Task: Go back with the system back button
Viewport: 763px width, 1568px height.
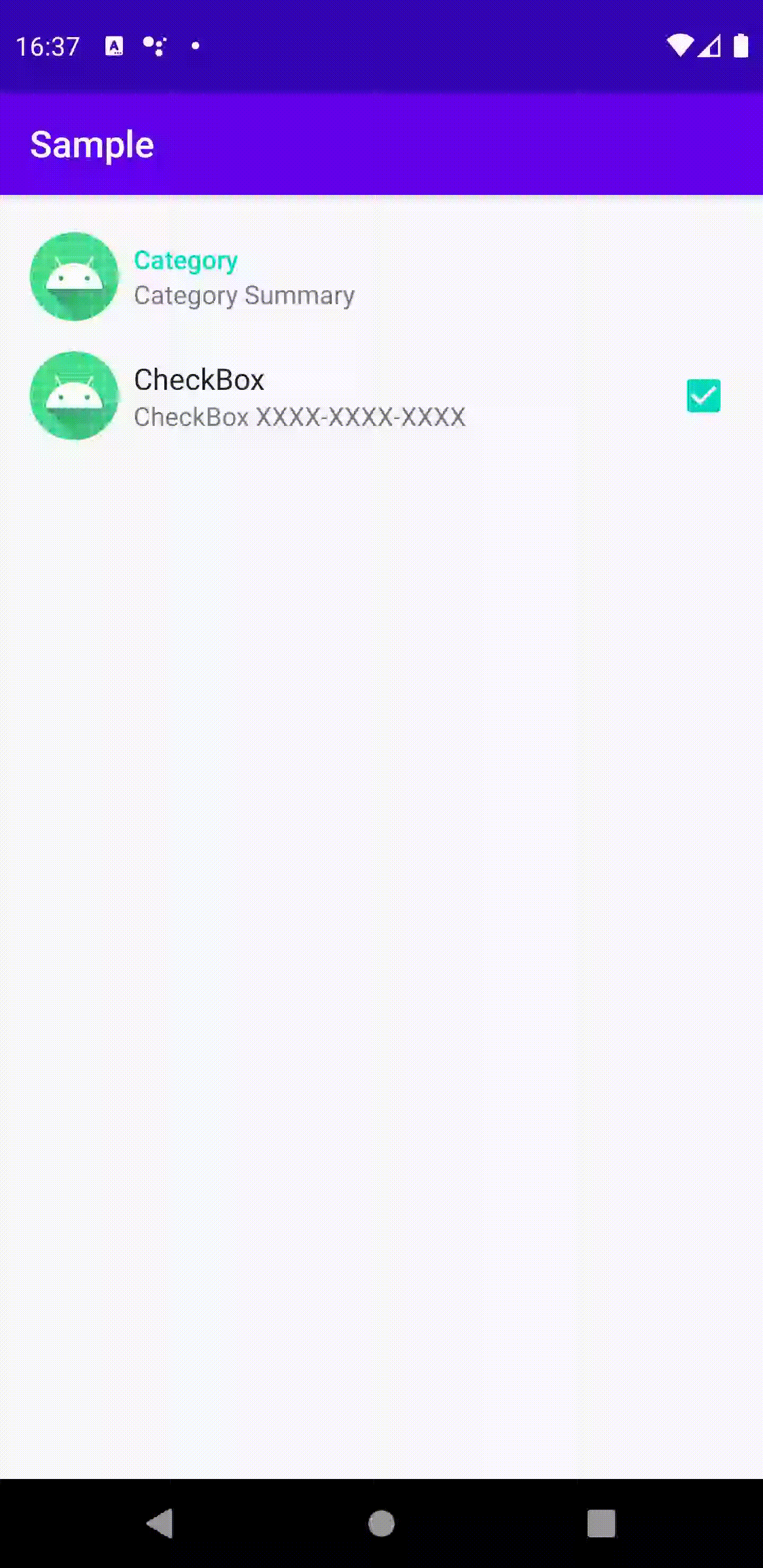Action: click(160, 1524)
